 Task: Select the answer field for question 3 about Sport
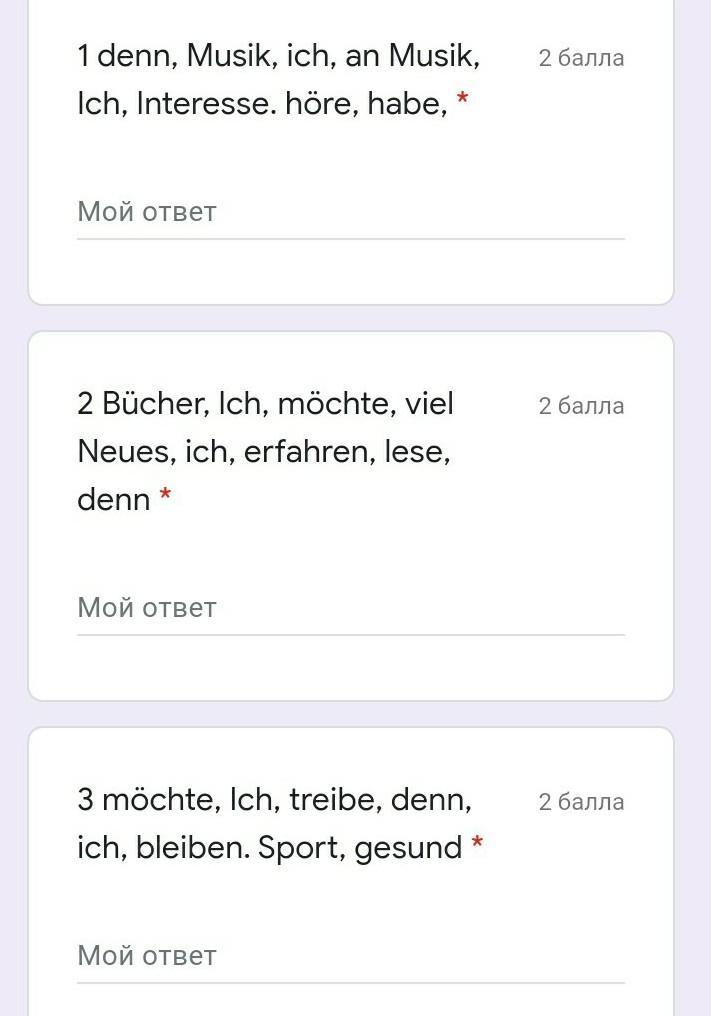[350, 956]
